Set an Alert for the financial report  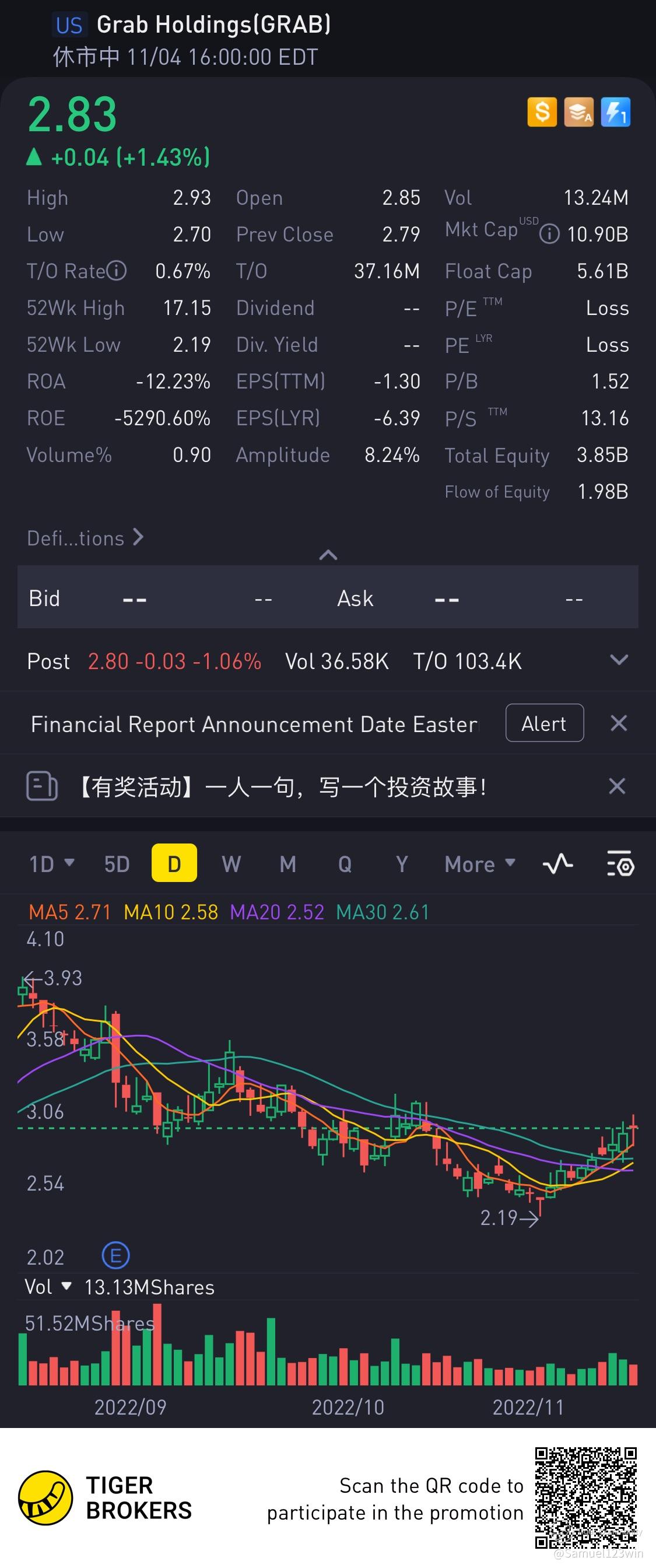[544, 723]
